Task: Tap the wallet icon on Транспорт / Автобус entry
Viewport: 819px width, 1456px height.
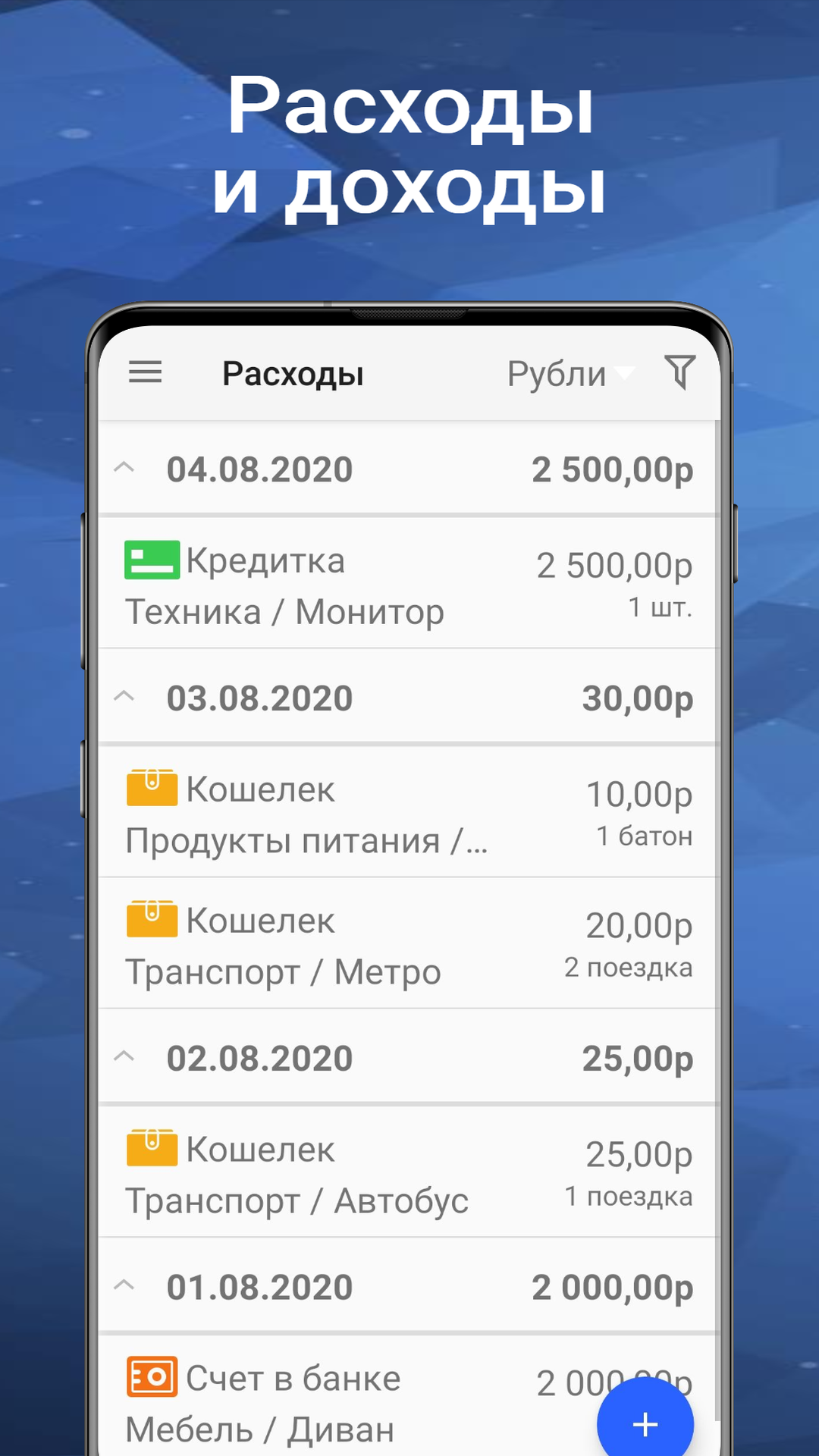Action: (151, 1149)
